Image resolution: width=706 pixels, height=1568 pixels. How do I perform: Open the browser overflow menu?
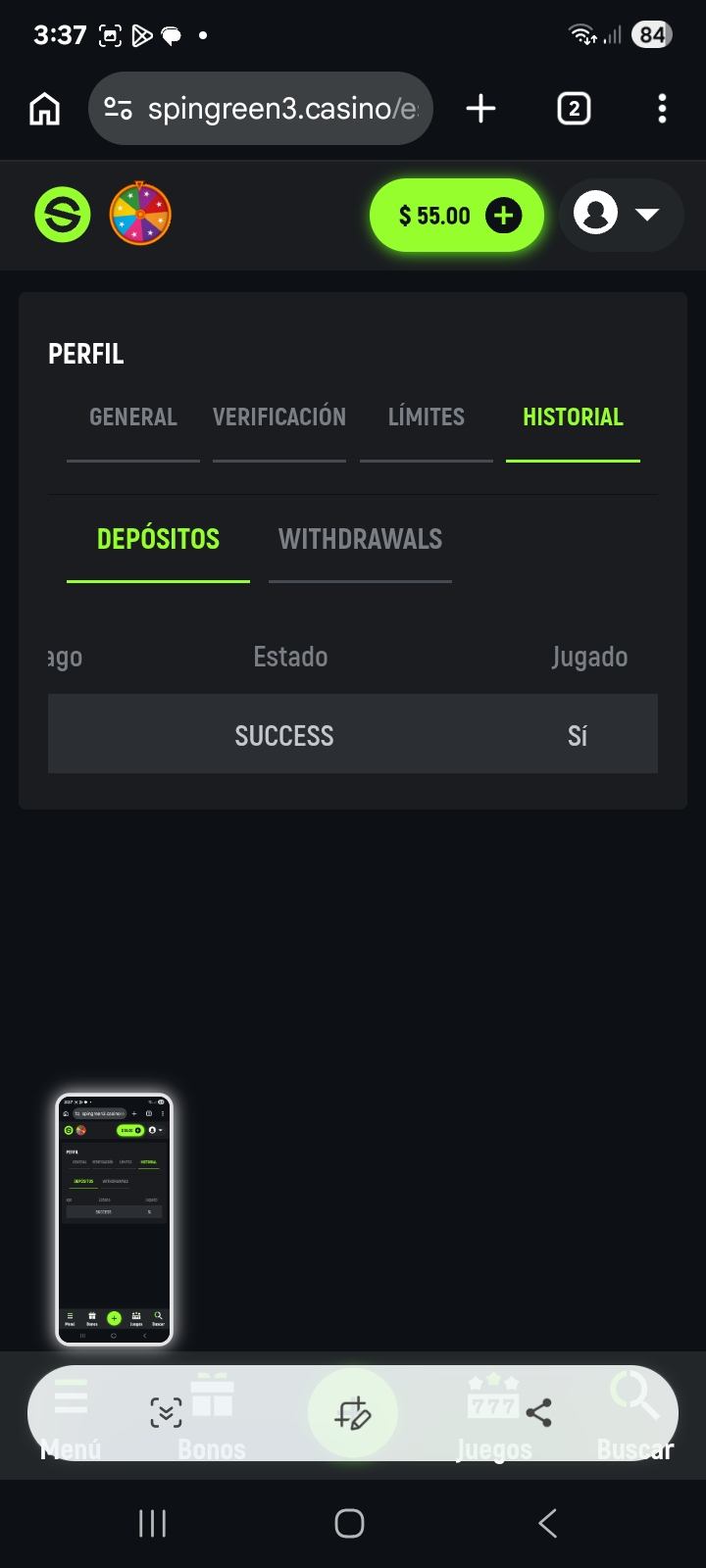pyautogui.click(x=662, y=109)
